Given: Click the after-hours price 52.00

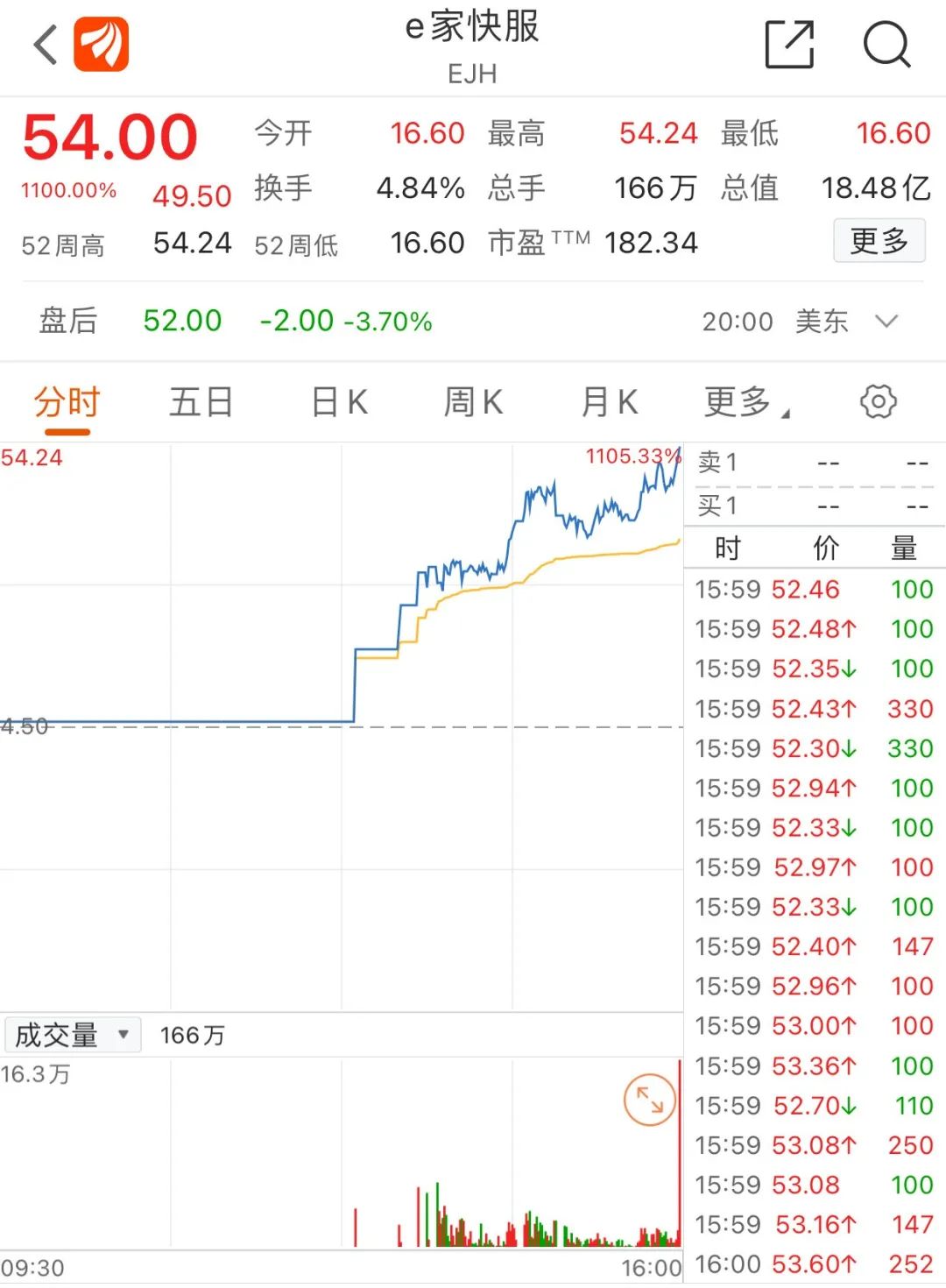Looking at the screenshot, I should 181,321.
